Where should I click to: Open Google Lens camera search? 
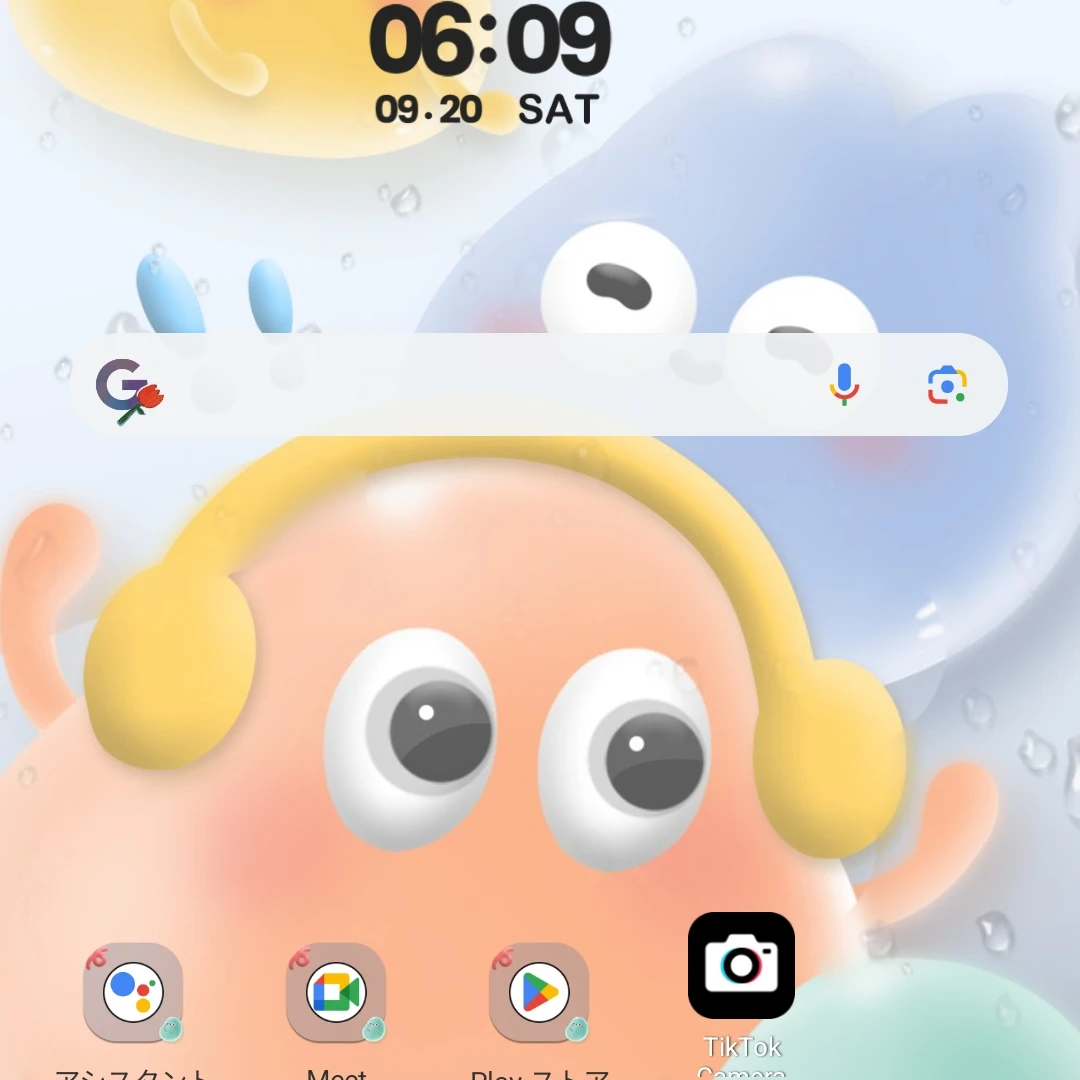[x=946, y=385]
